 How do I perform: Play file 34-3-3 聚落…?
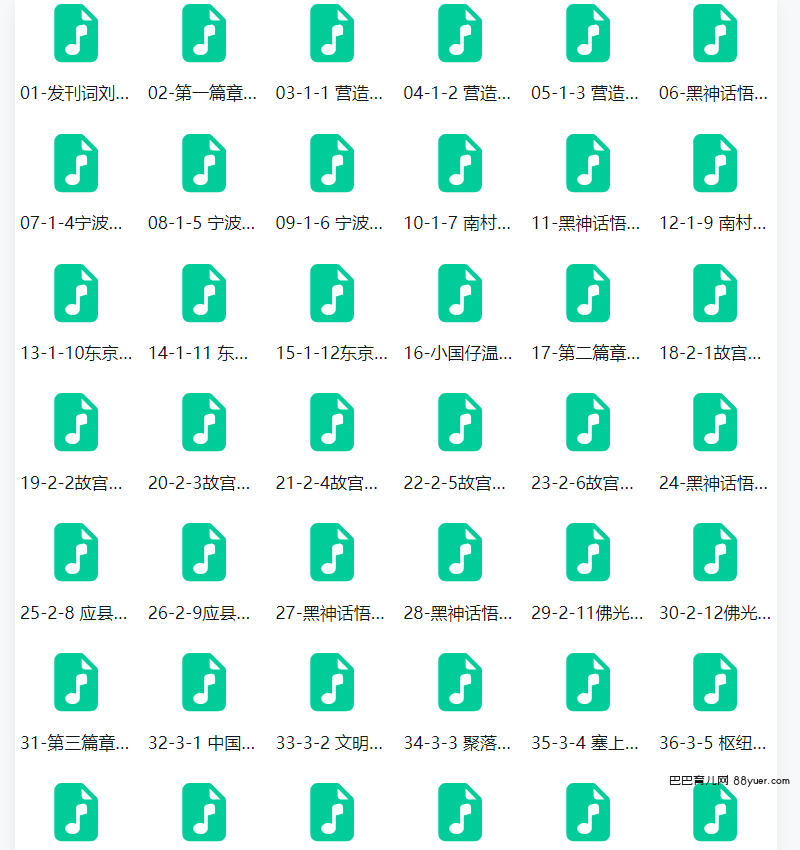click(460, 682)
